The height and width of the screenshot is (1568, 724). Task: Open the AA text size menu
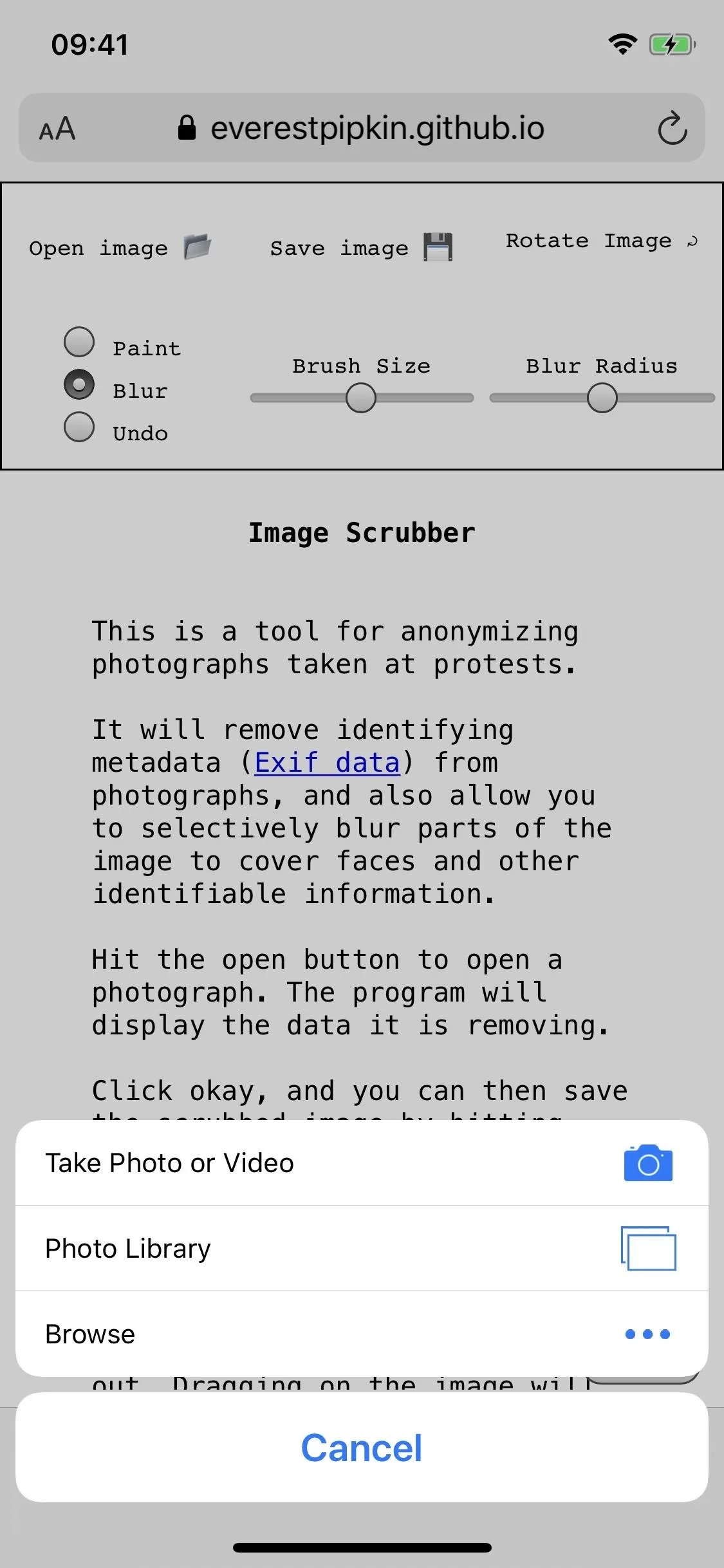pyautogui.click(x=57, y=129)
